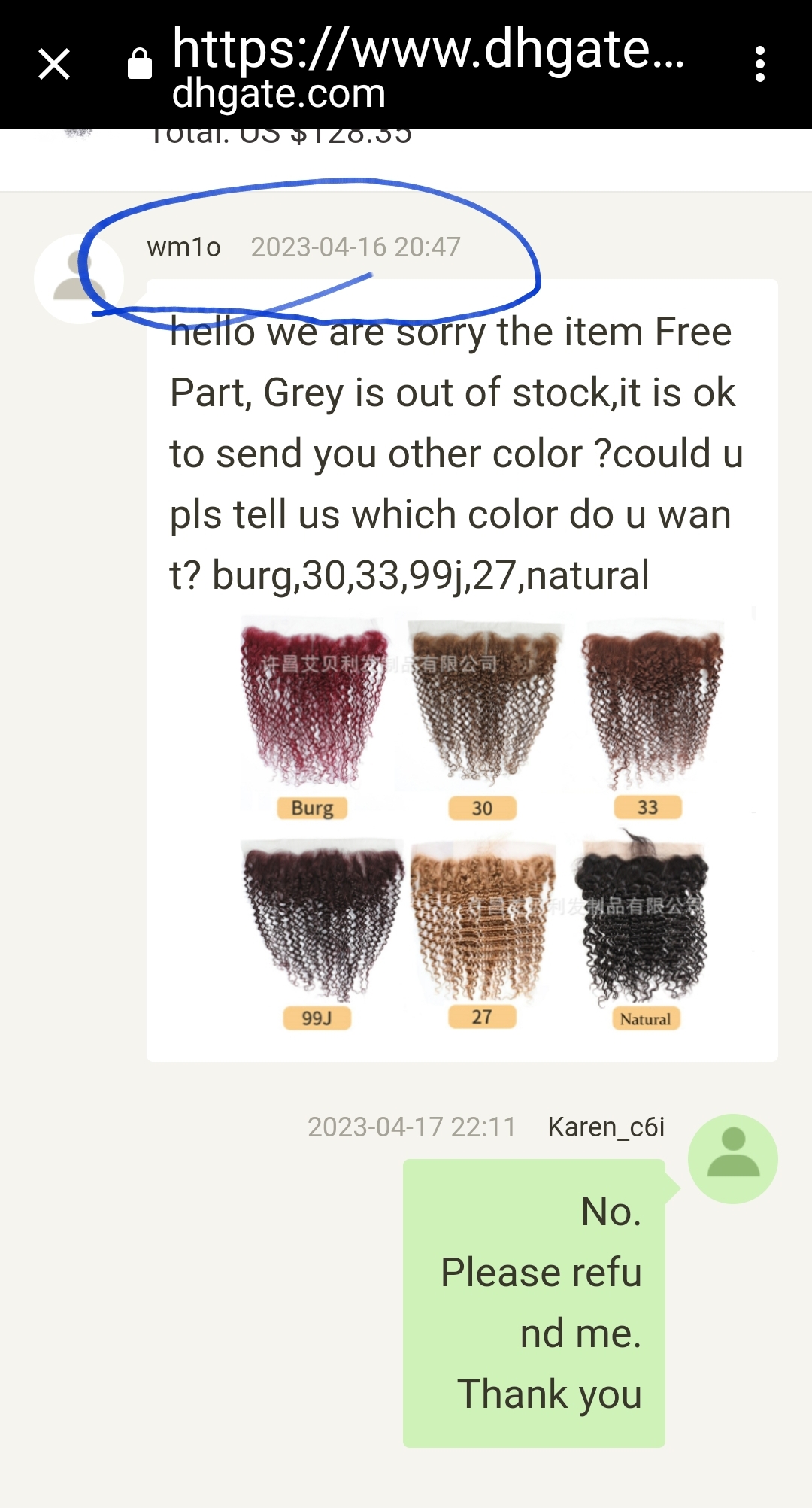Tap the wm1o seller avatar
812x1508 pixels.
click(80, 278)
